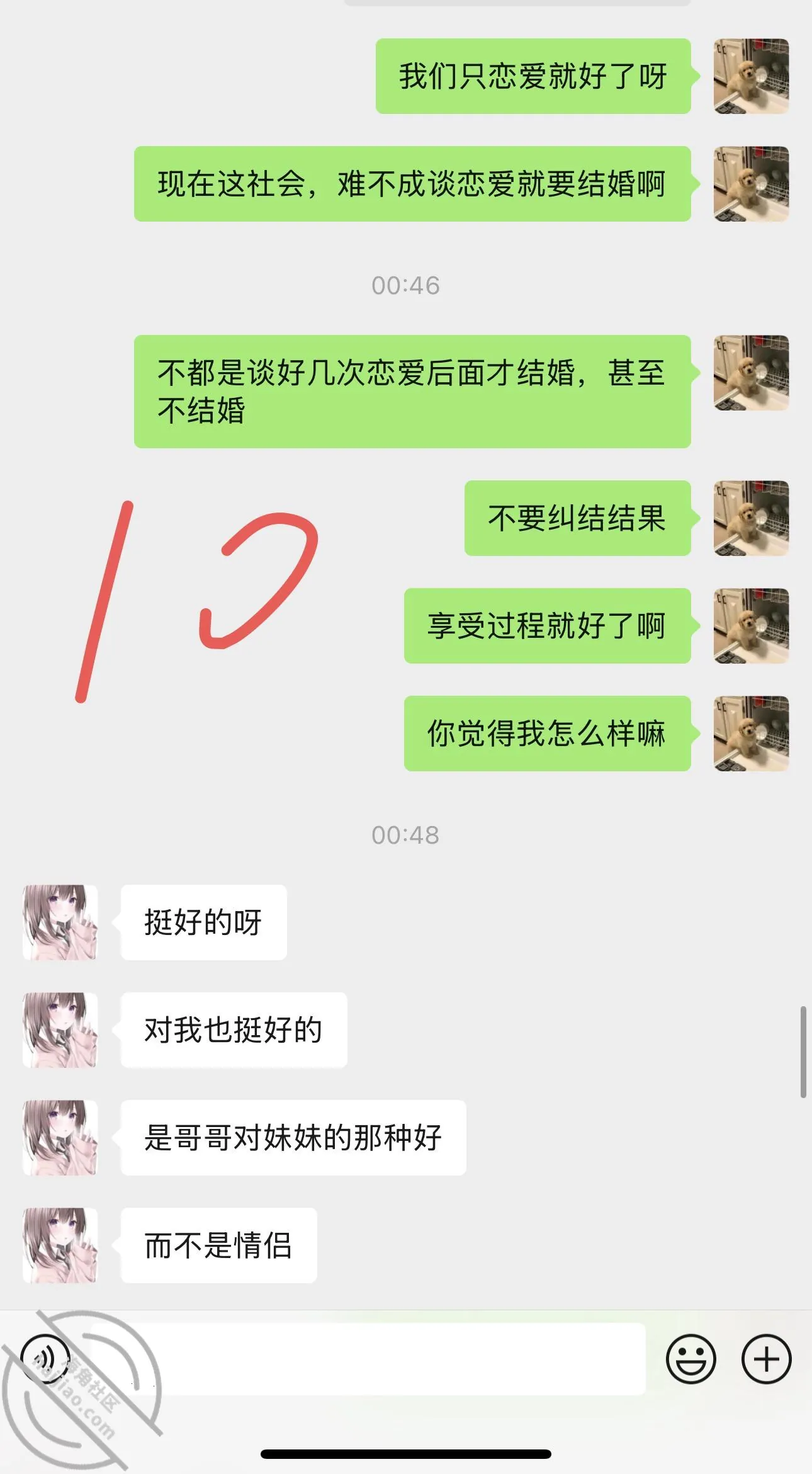Open puppy avatar beside 我们只恋爱就好了呀
The width and height of the screenshot is (812, 1474).
[751, 76]
